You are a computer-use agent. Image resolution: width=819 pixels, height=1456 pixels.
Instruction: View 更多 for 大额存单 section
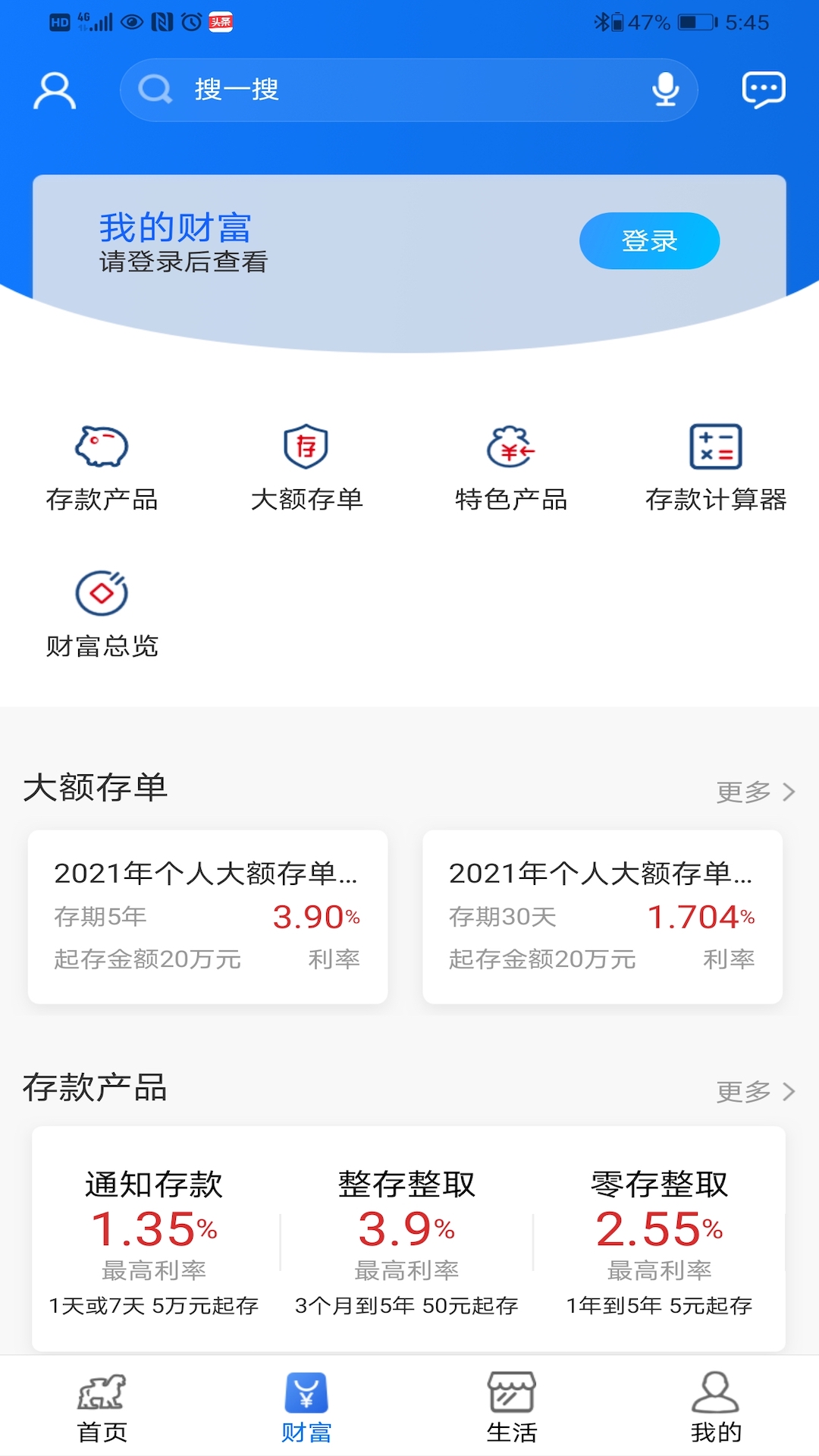coord(755,792)
